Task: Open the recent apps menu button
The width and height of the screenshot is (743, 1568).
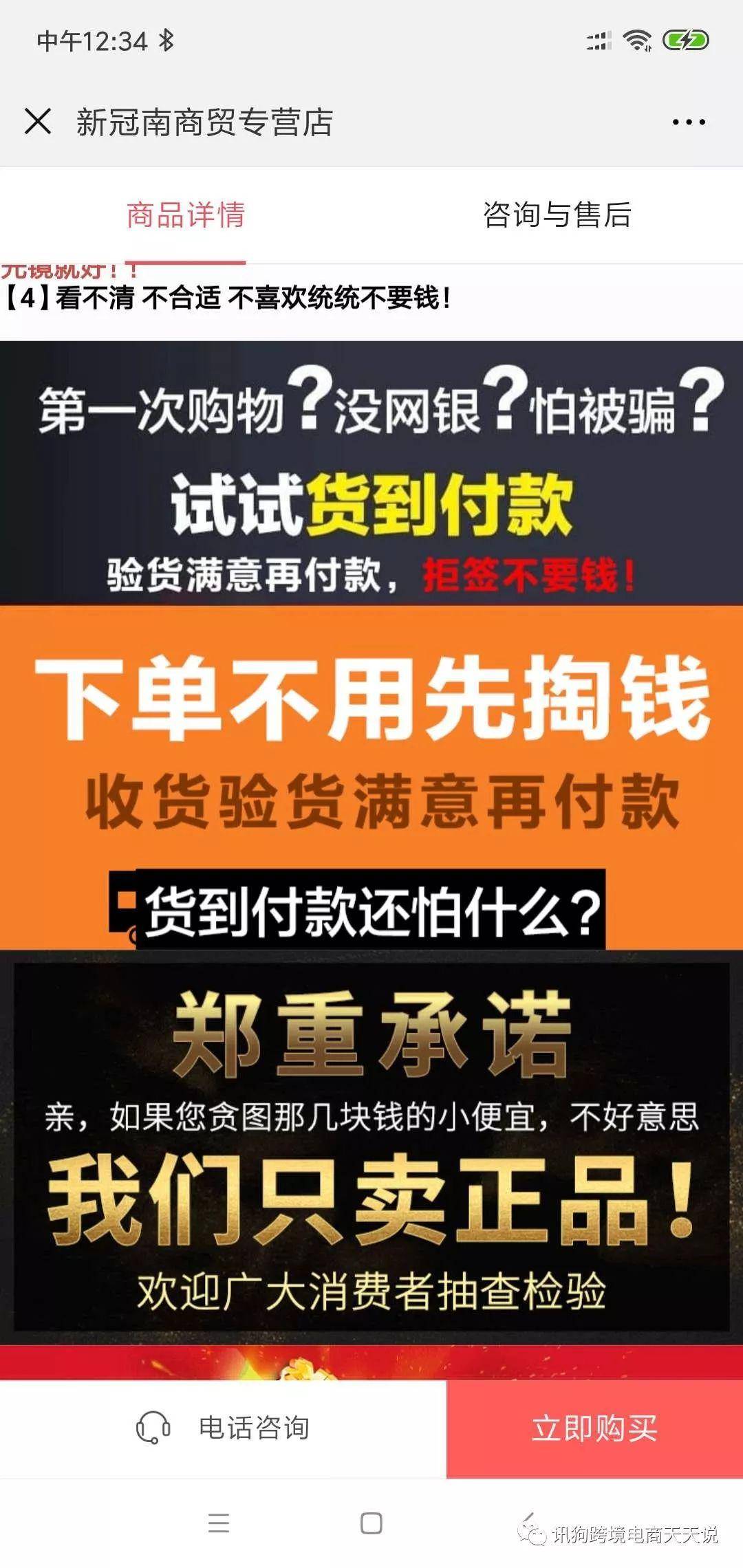Action: (219, 1523)
